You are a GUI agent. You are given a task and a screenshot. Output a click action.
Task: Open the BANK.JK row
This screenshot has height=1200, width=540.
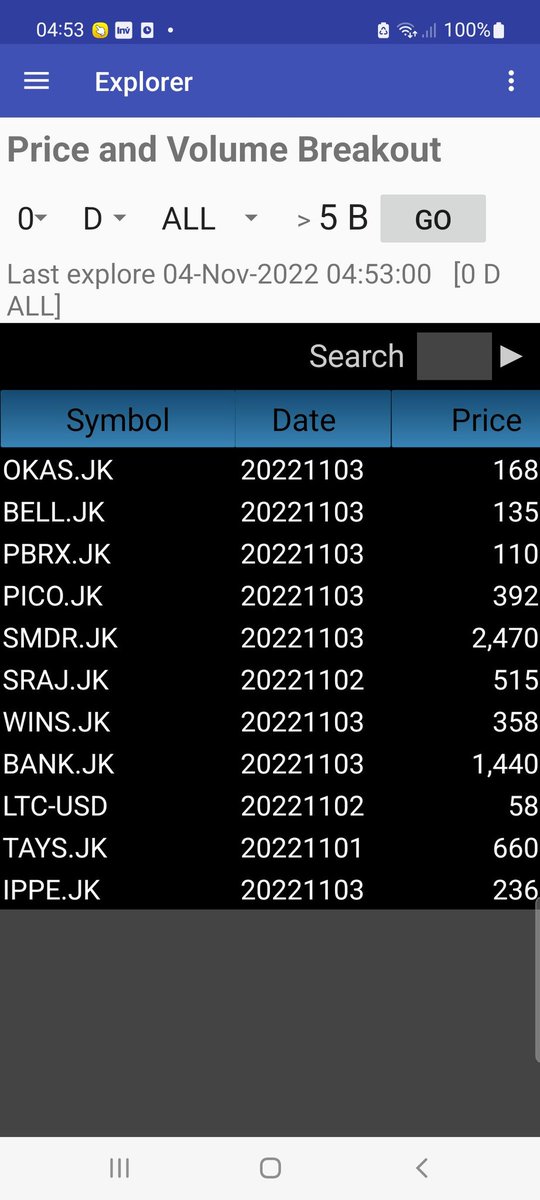(270, 763)
